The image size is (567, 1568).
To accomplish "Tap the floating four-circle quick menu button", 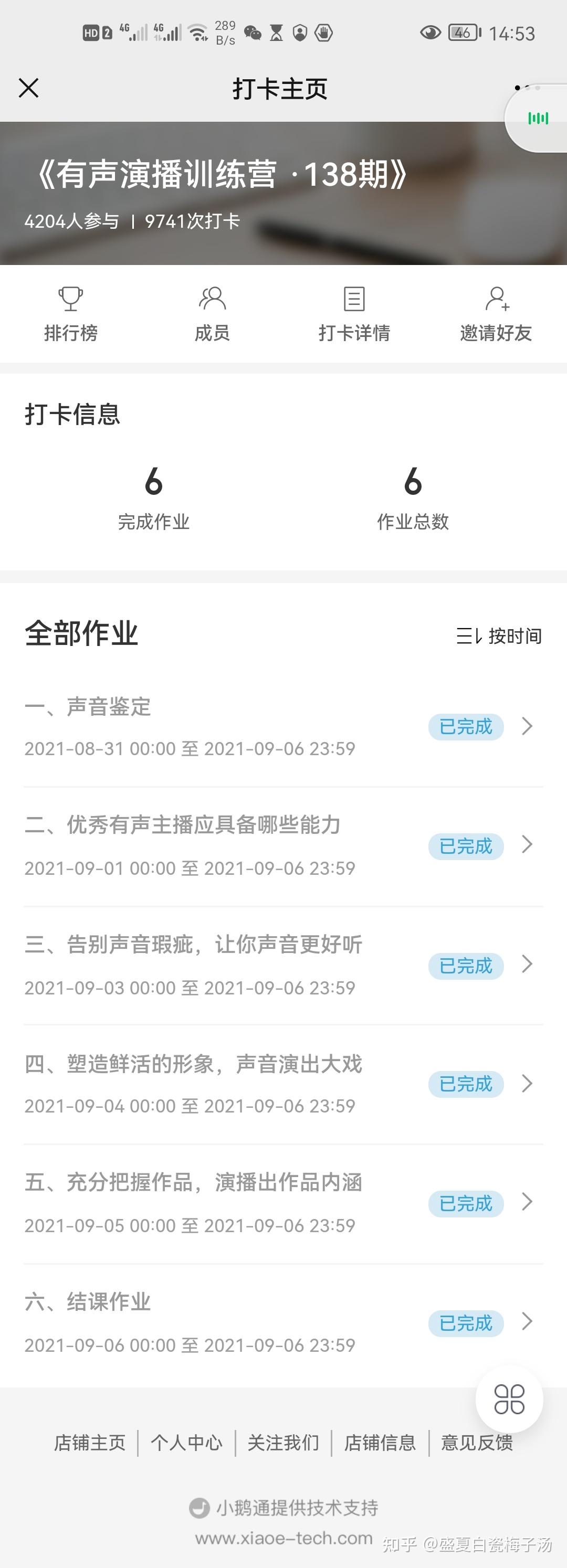I will pos(509,1399).
